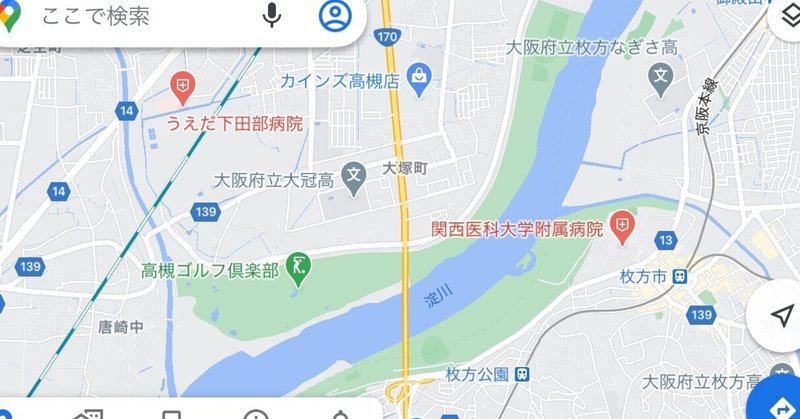Viewport: 800px width, 419px height.
Task: Start voice search with the microphone
Action: click(272, 15)
